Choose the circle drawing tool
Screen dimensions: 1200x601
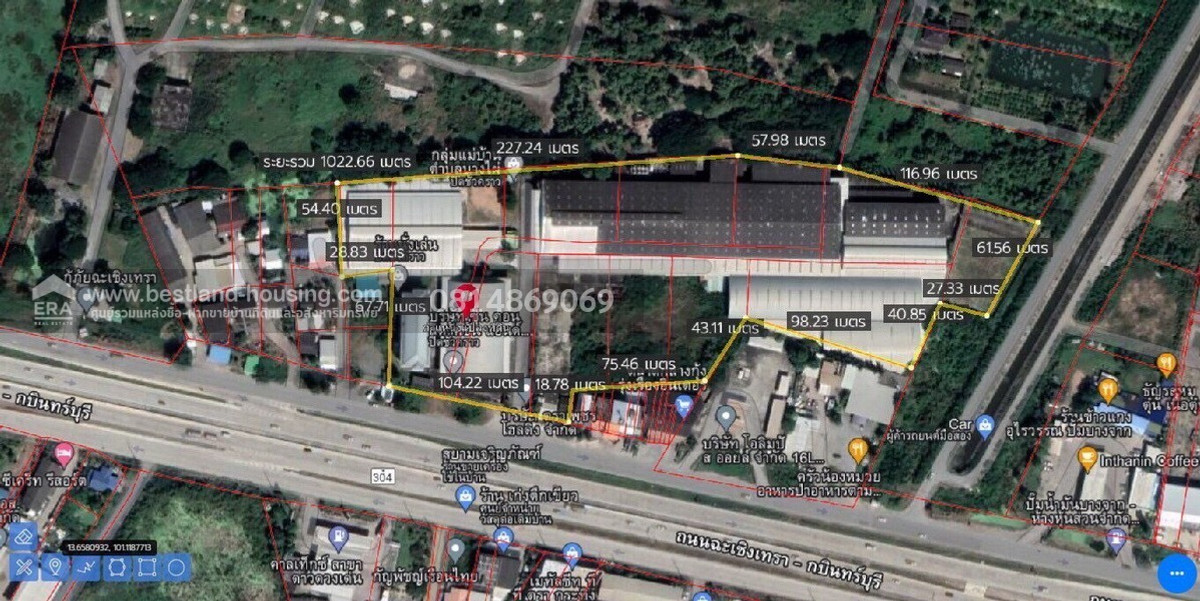(176, 567)
